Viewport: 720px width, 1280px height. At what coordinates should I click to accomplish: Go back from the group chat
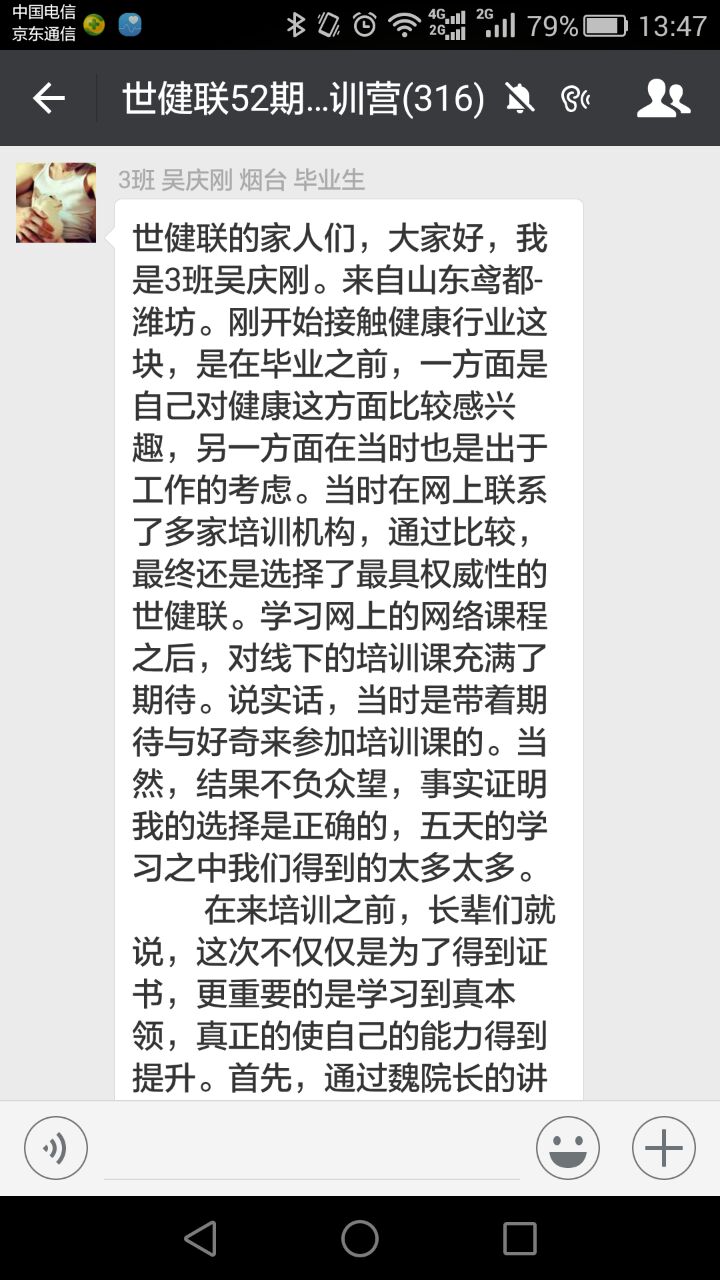click(x=48, y=98)
